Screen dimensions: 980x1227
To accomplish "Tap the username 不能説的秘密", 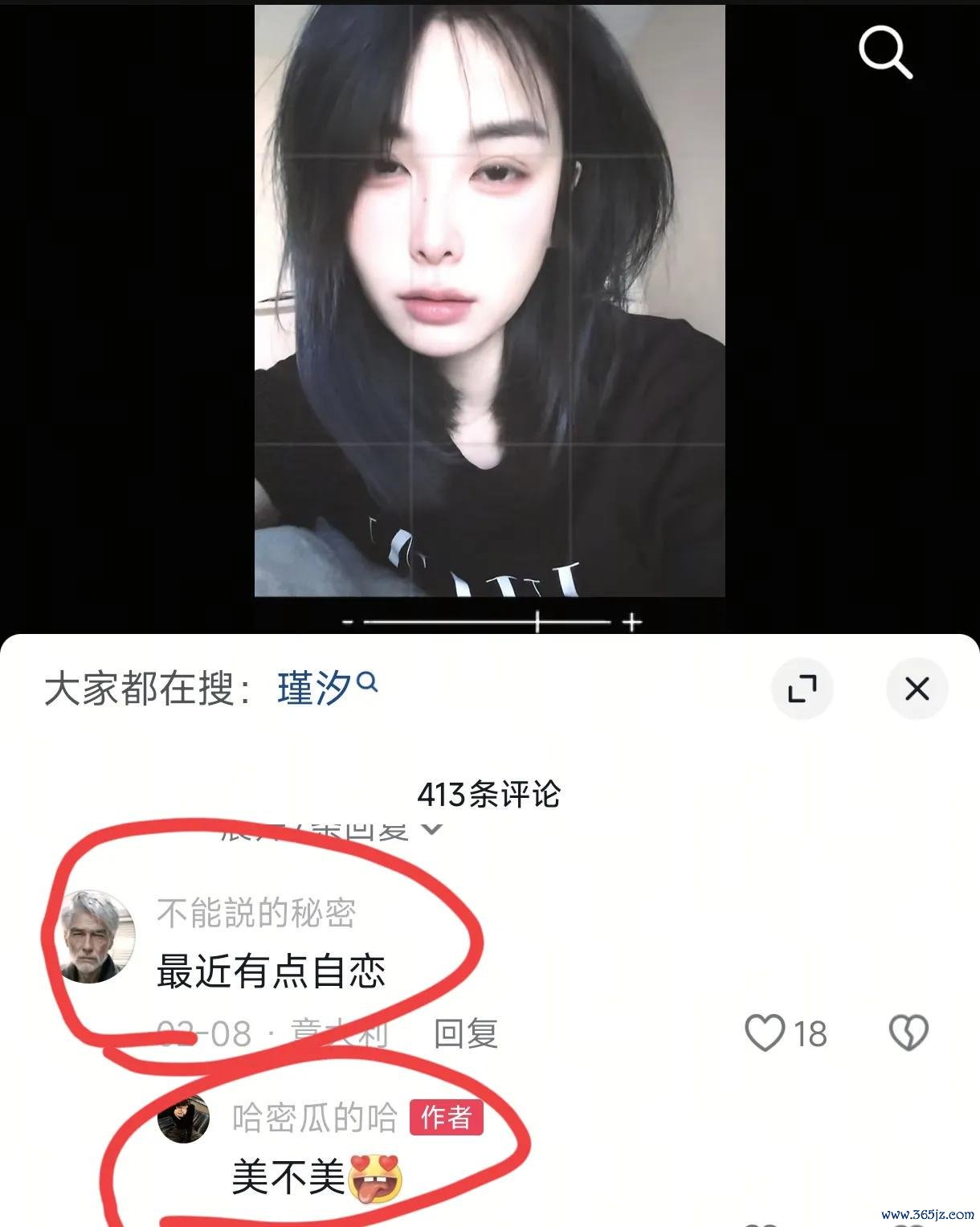I will [x=256, y=913].
